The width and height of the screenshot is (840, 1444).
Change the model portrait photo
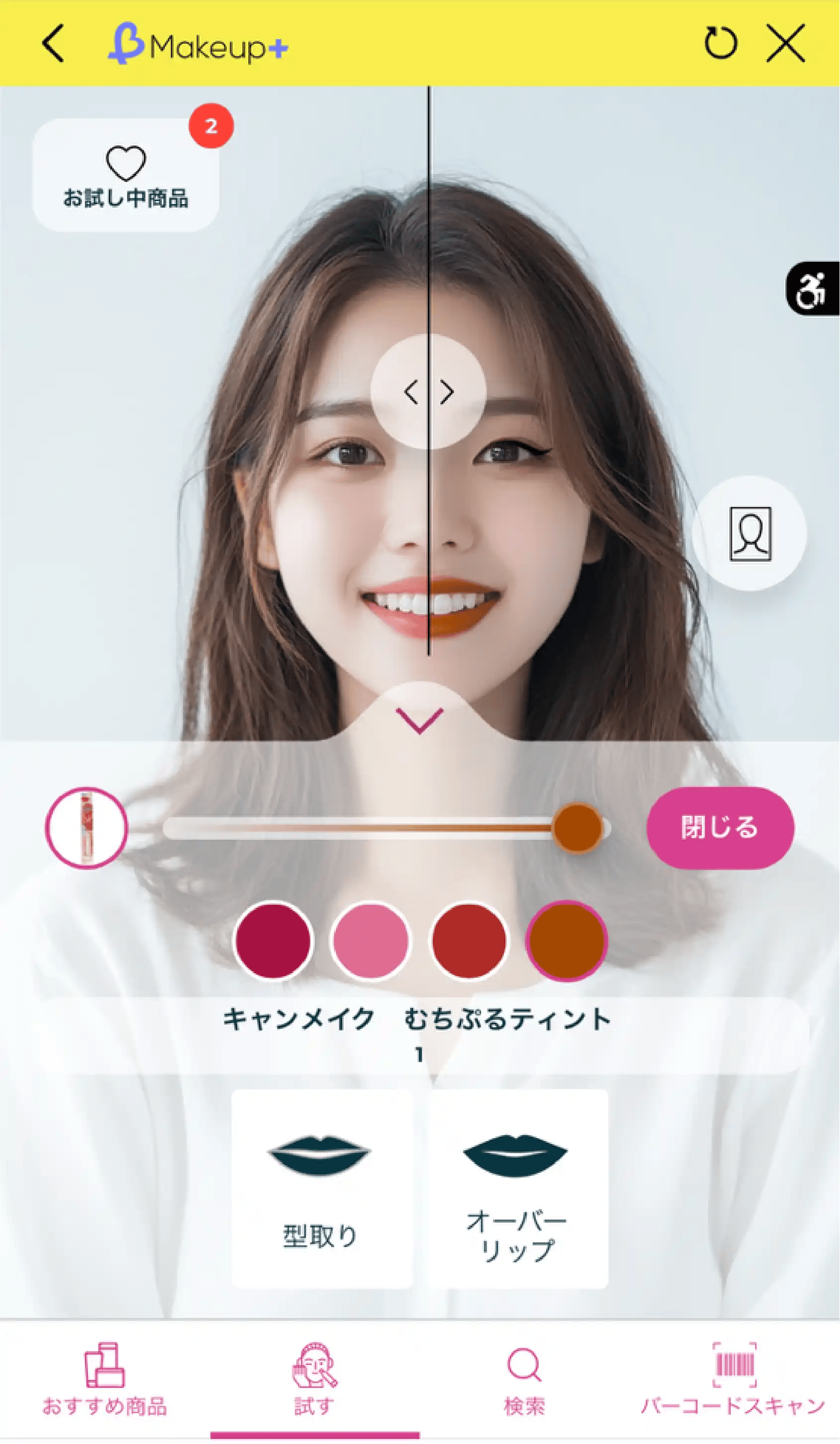pos(750,533)
